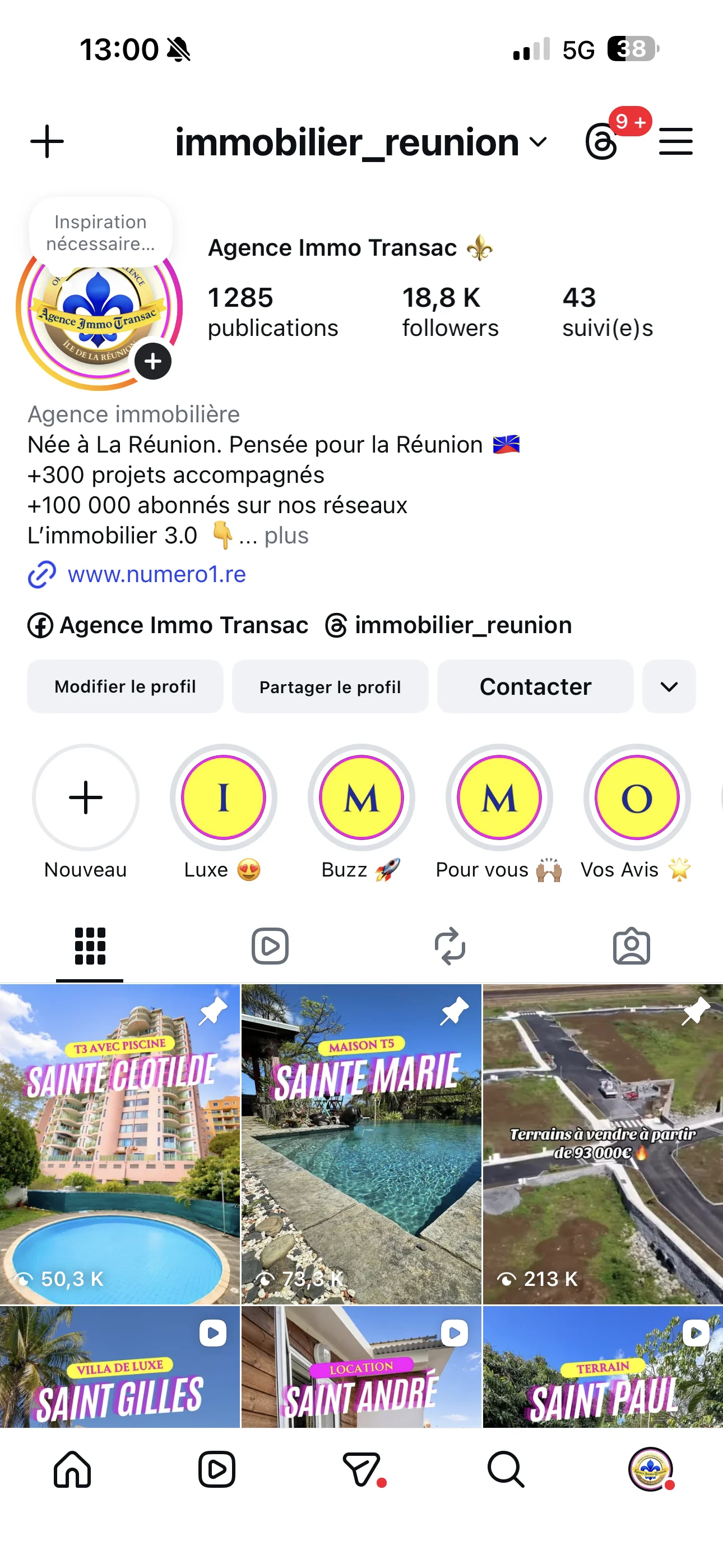This screenshot has width=723, height=1568.
Task: Open the Search icon in bottom bar
Action: coord(506,1470)
